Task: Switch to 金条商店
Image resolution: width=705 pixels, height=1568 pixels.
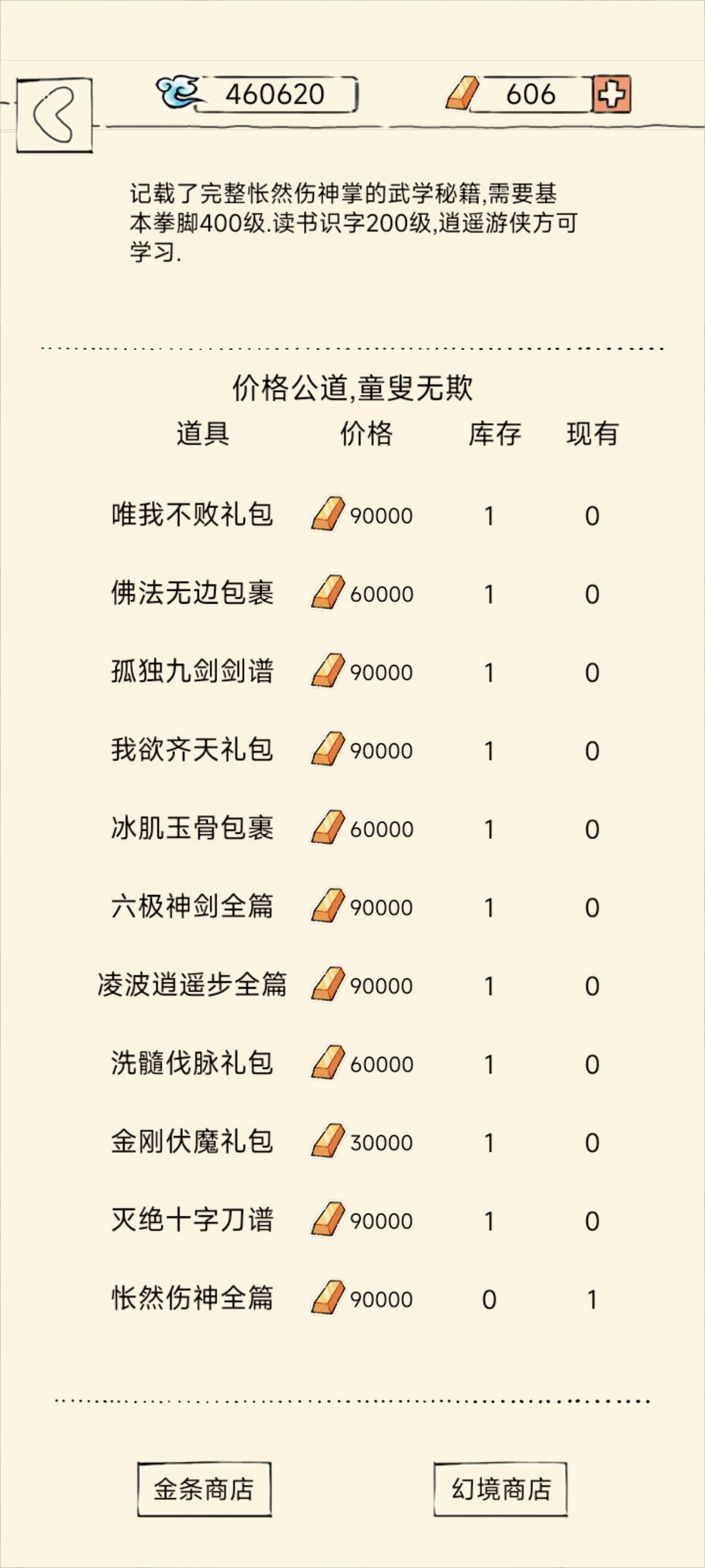Action: pos(204,1489)
